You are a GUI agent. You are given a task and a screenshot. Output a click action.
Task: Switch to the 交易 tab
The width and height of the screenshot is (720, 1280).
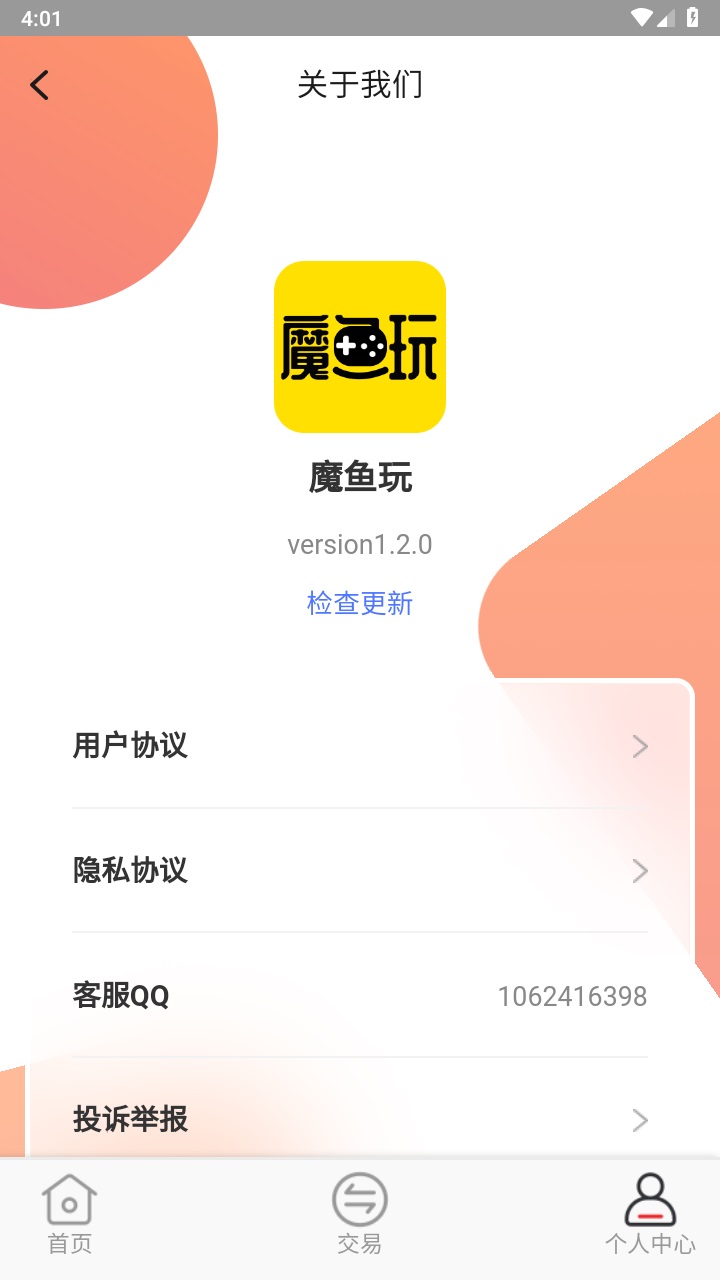360,1215
